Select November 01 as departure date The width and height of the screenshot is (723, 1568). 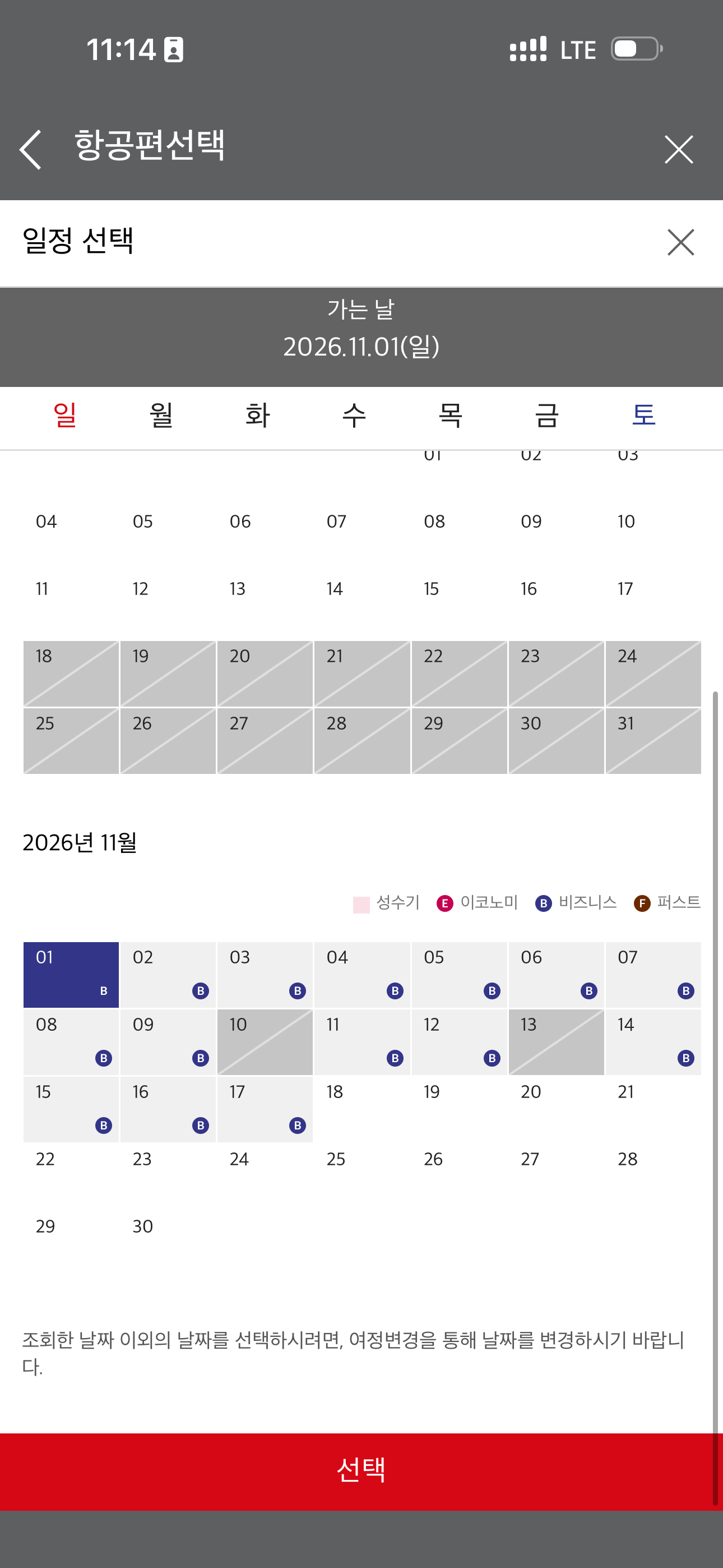[71, 975]
